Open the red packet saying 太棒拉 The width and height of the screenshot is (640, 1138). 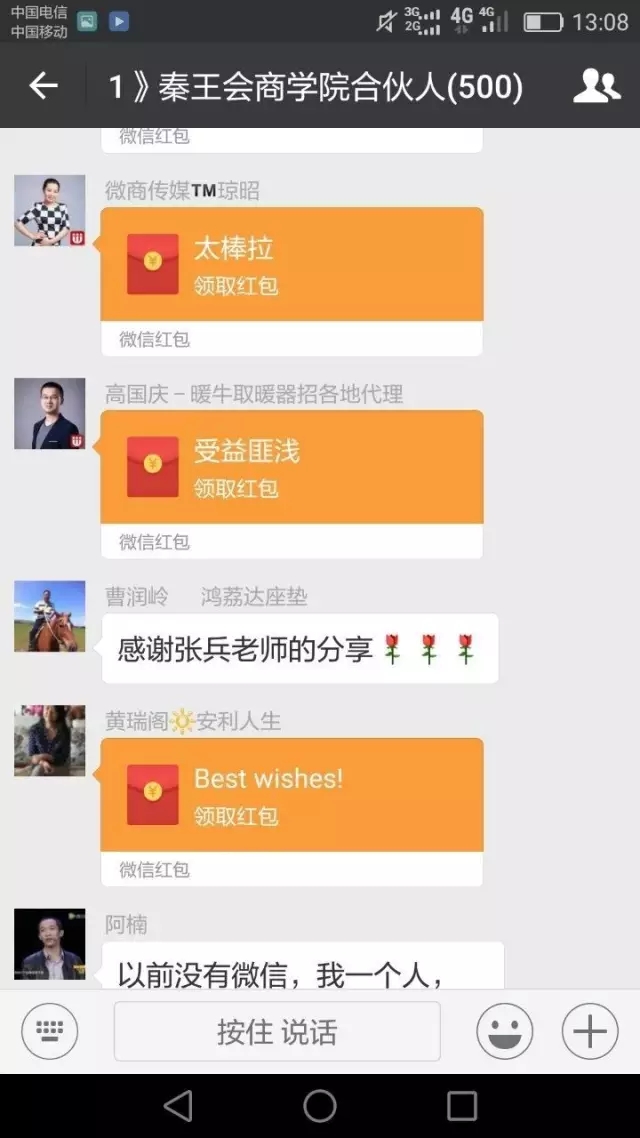click(292, 282)
